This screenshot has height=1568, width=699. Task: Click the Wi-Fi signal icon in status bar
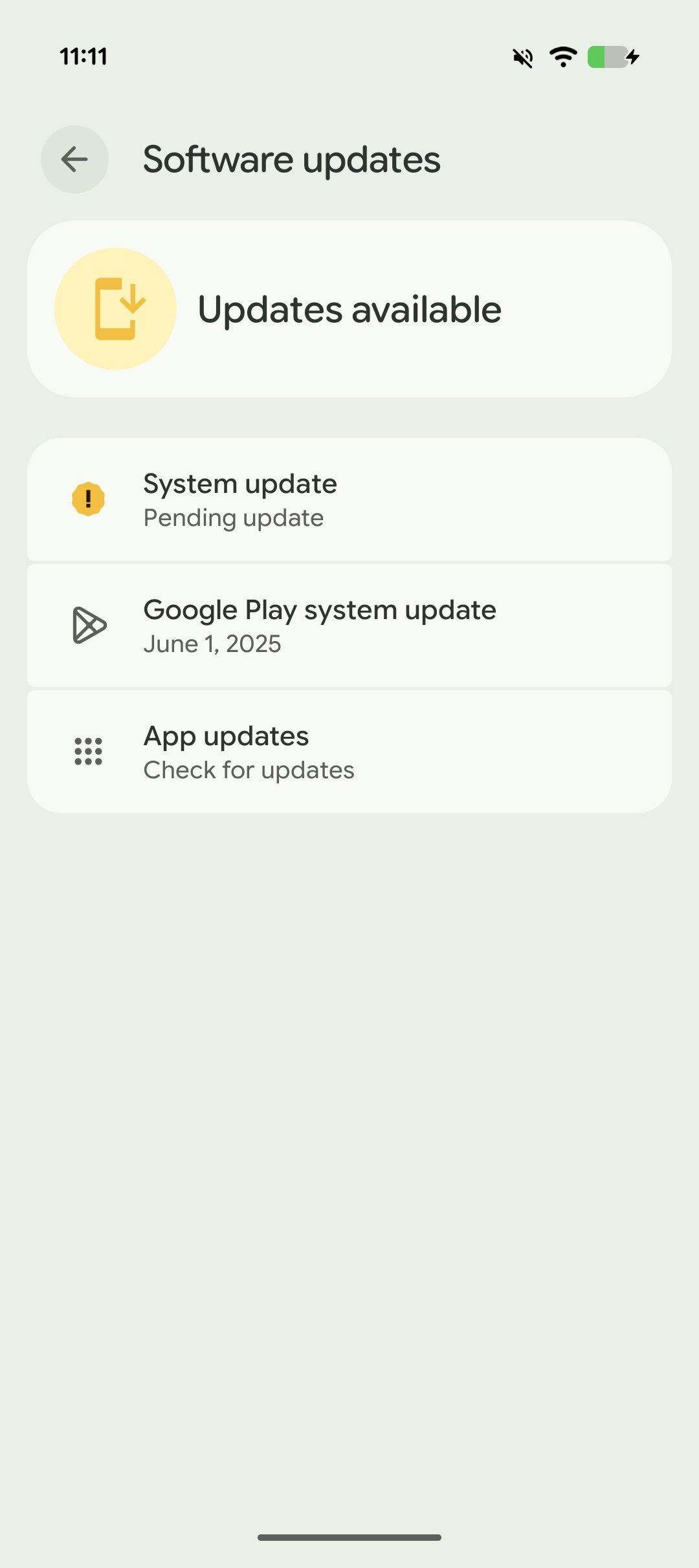click(x=562, y=56)
